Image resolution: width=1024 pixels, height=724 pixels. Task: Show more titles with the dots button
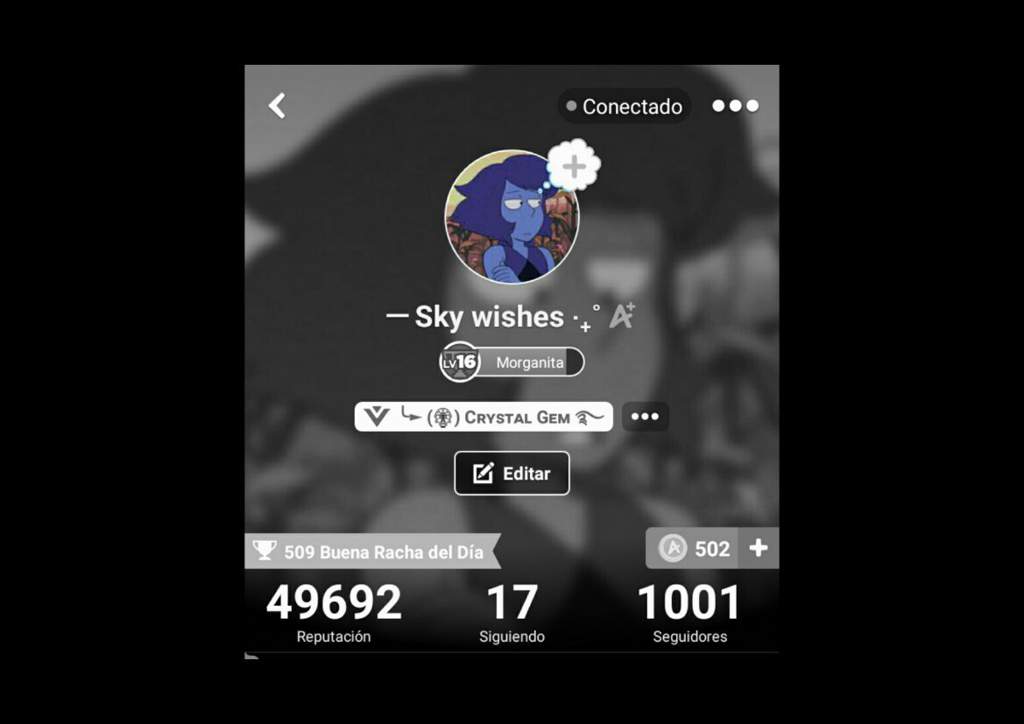click(x=645, y=417)
